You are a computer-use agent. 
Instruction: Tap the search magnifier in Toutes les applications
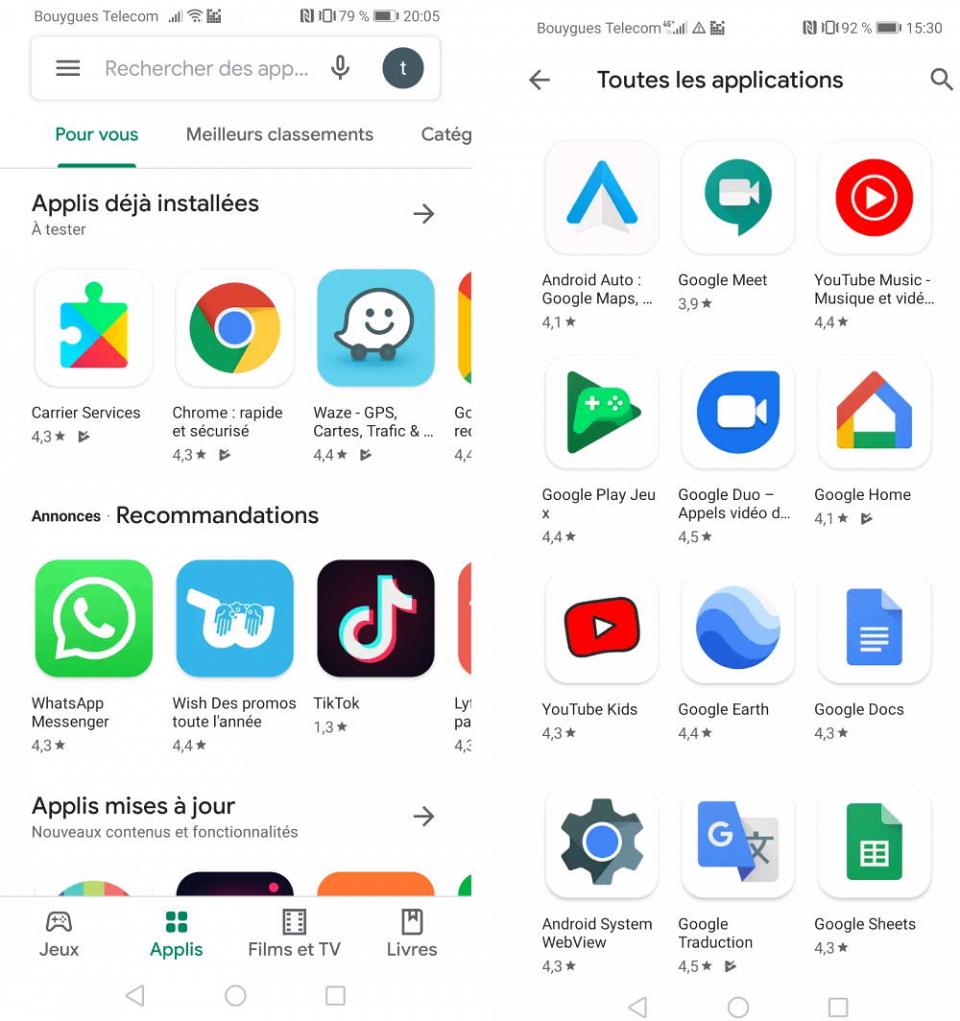[x=941, y=80]
